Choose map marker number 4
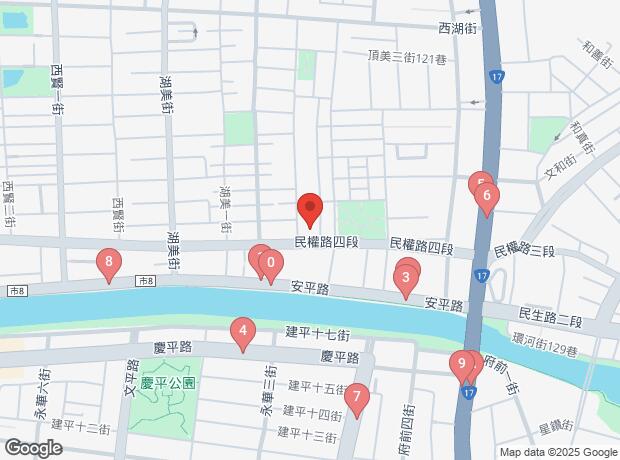Image resolution: width=620 pixels, height=460 pixels. tap(242, 331)
